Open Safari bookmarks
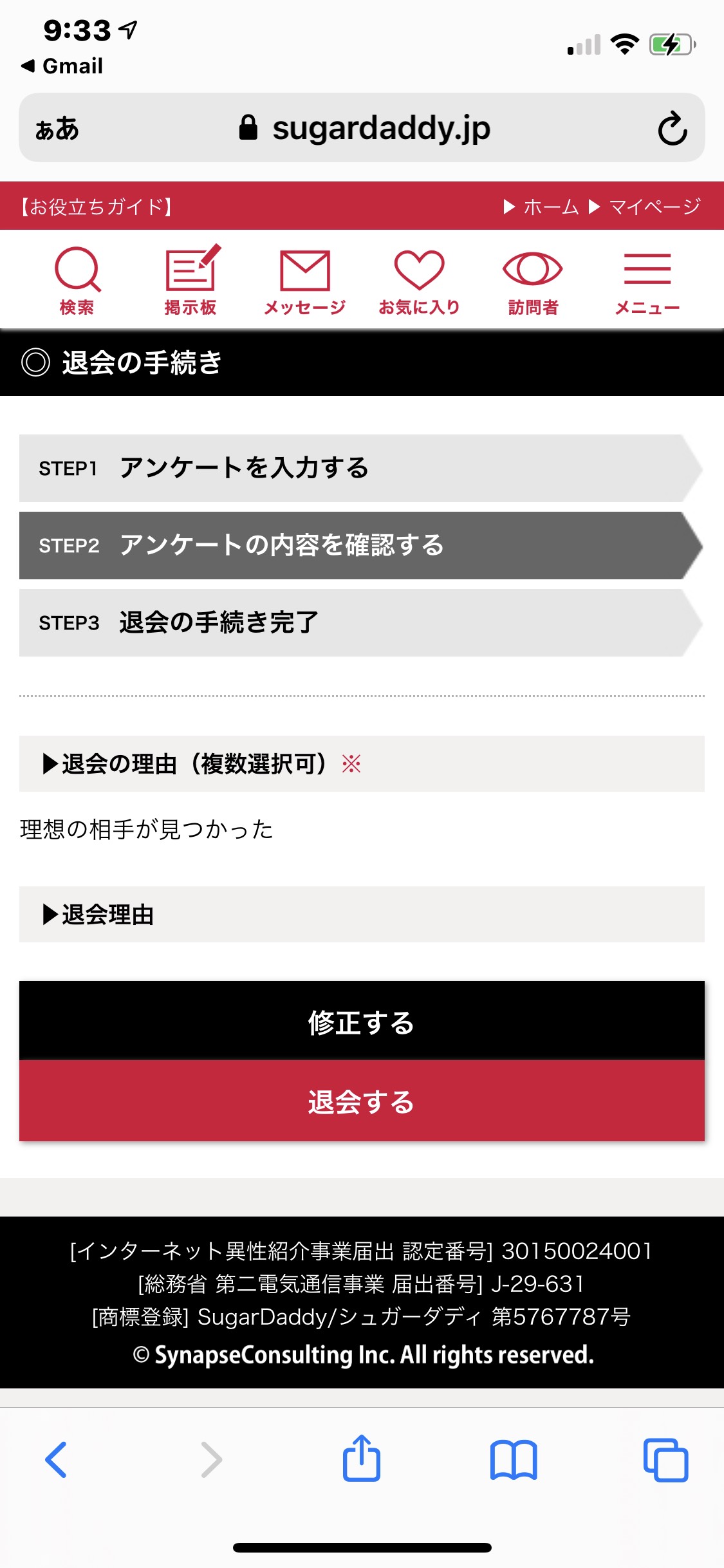Screen dimensions: 724x1568 pos(514,1460)
